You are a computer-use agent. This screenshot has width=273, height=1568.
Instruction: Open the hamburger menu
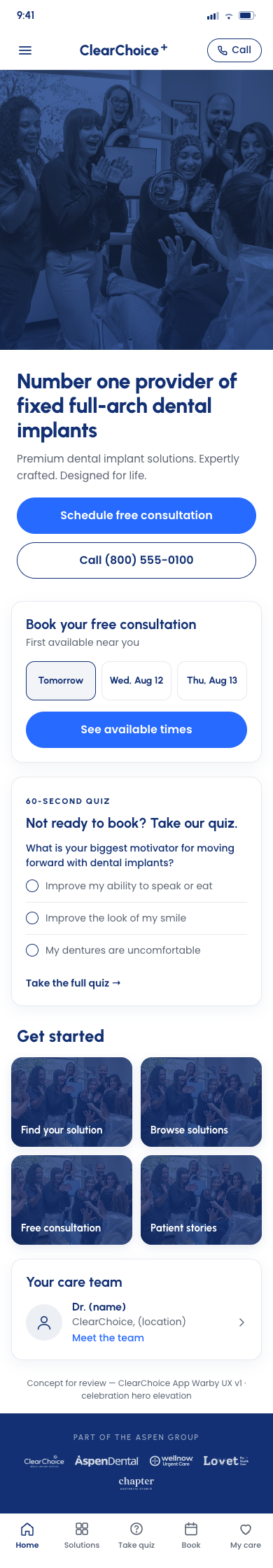coord(25,50)
